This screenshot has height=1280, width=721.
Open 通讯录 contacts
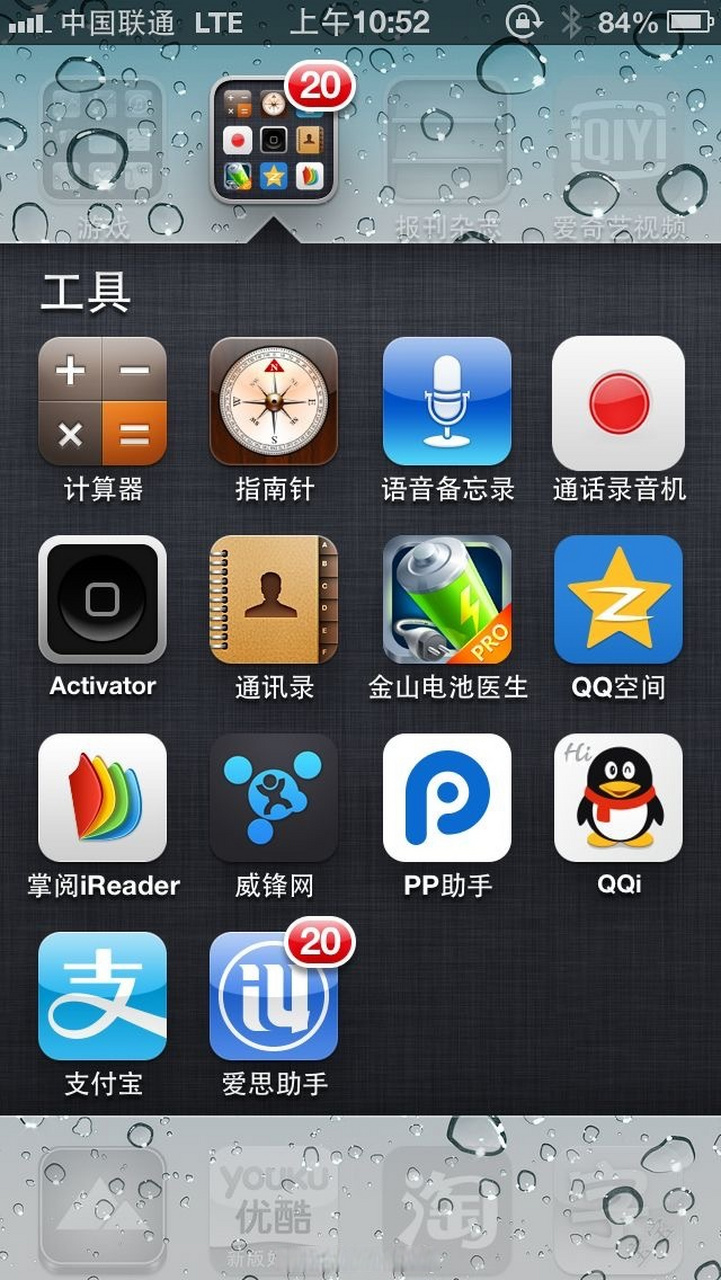[273, 599]
